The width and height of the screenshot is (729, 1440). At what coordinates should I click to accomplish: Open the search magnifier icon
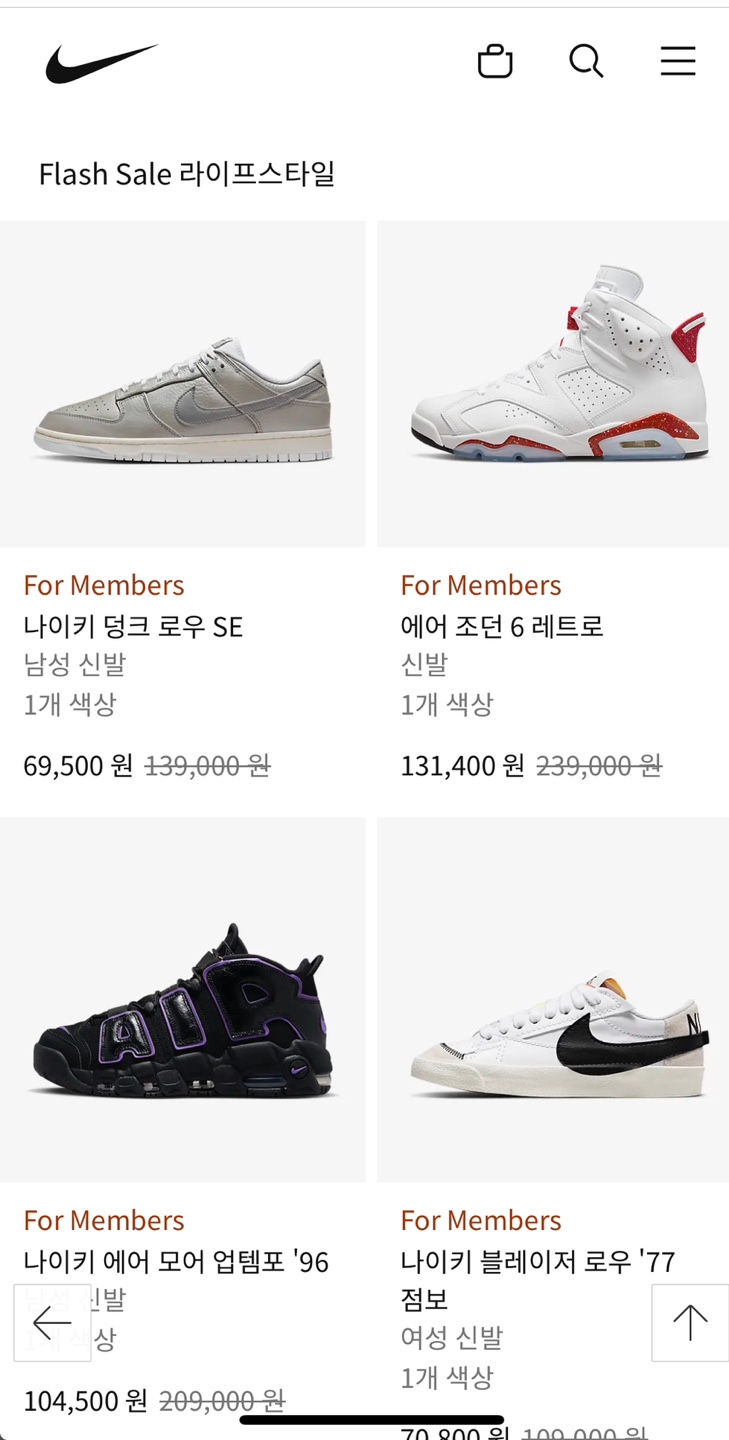[x=586, y=62]
